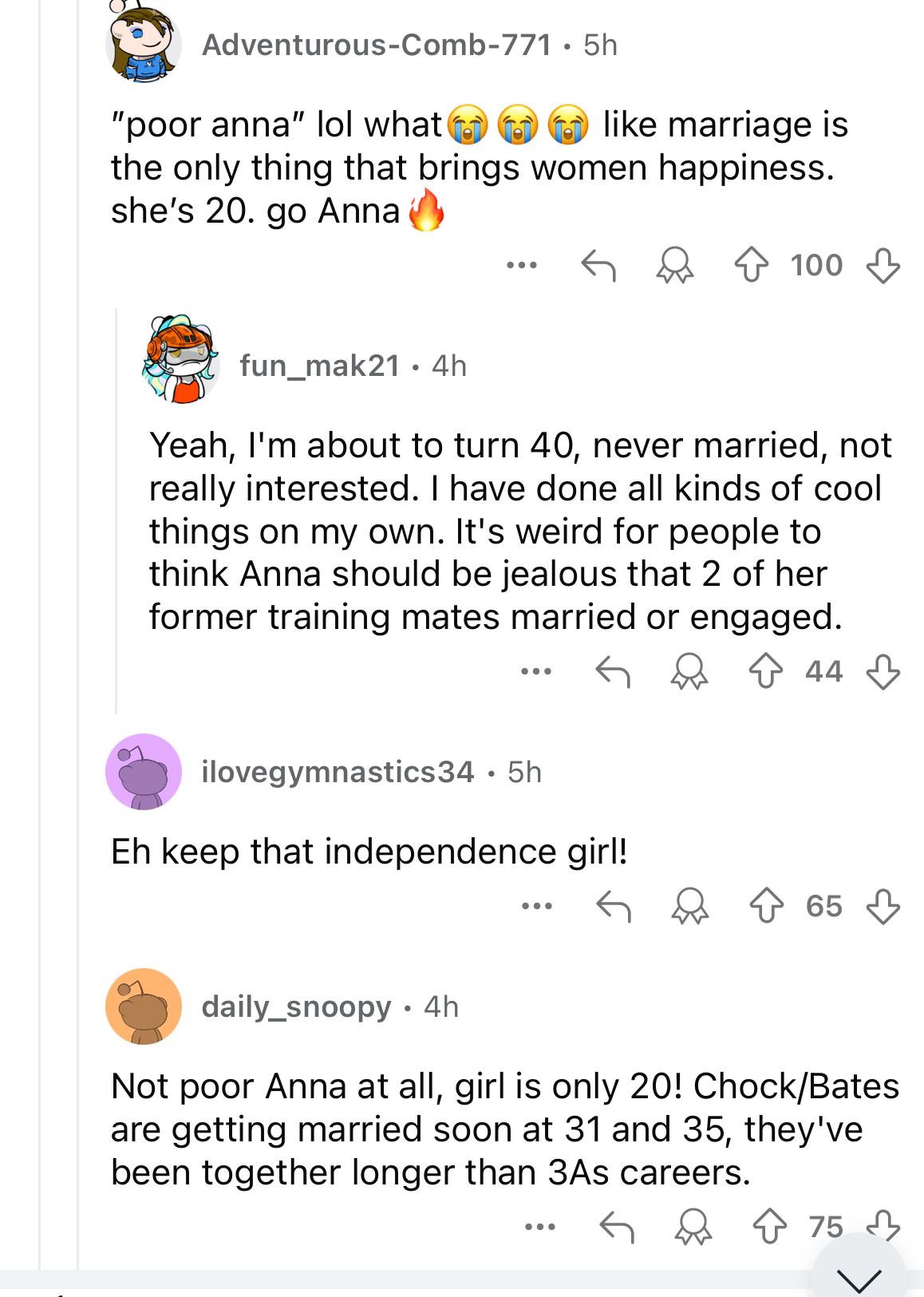Downvote Adventurous-Comb-771's comment
The width and height of the screenshot is (924, 1297).
click(883, 265)
